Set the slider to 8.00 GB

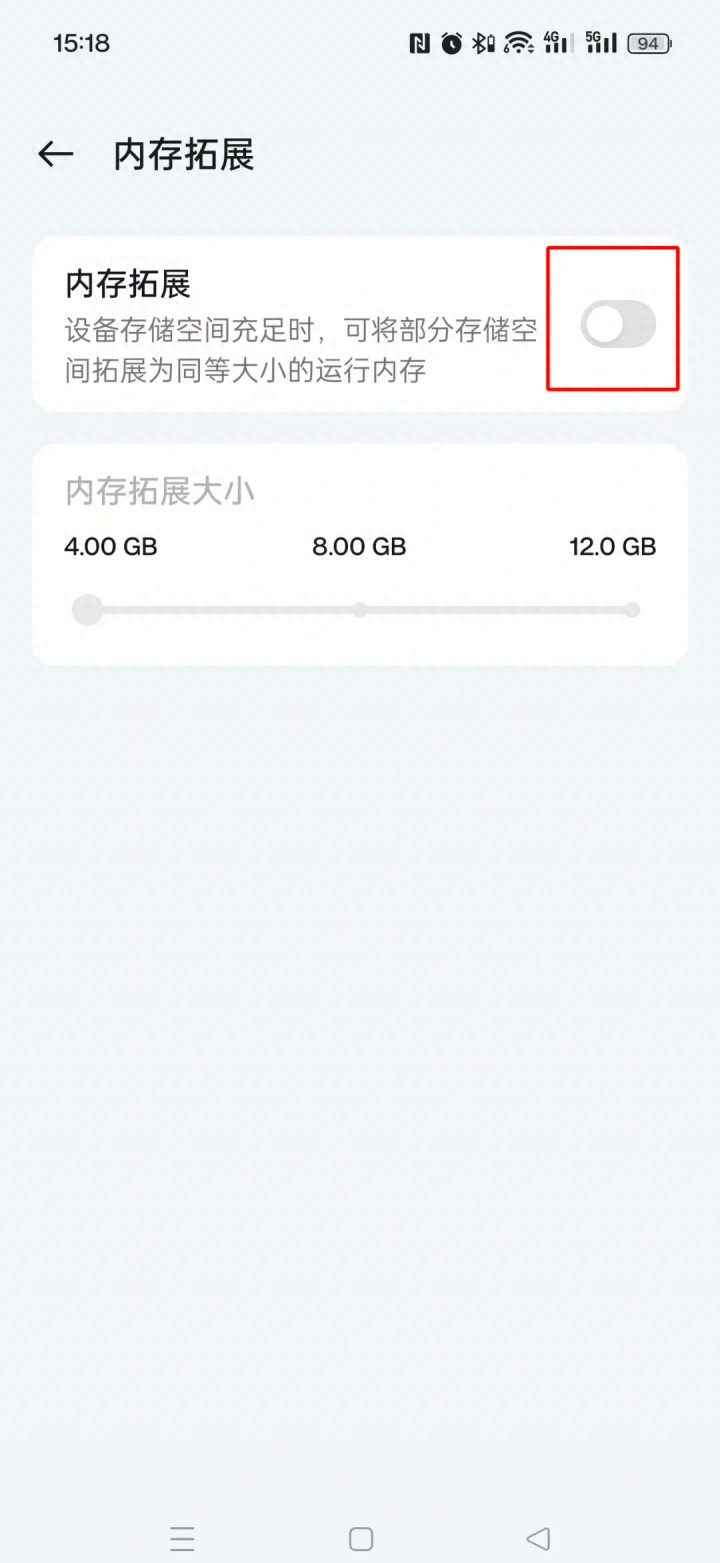[x=360, y=610]
